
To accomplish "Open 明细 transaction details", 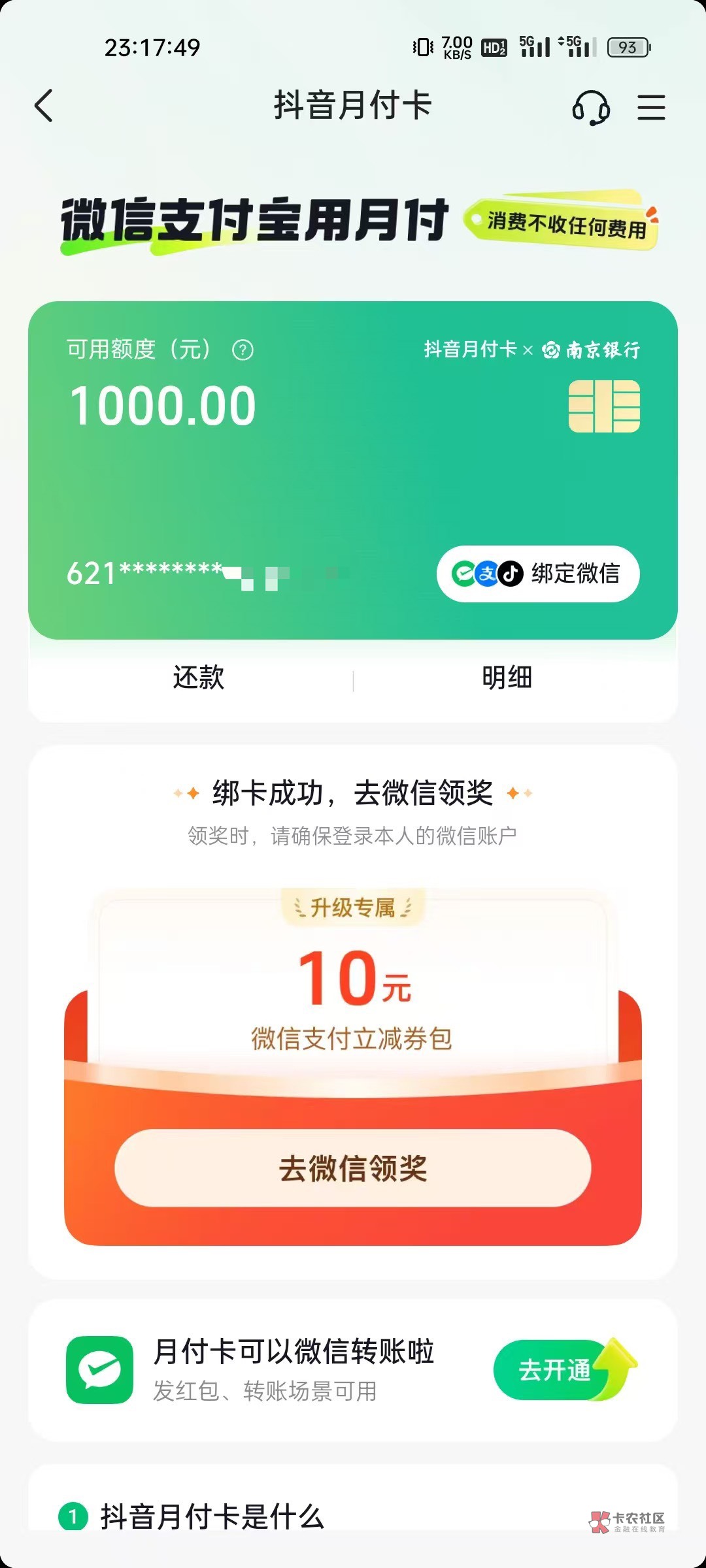I will 507,678.
